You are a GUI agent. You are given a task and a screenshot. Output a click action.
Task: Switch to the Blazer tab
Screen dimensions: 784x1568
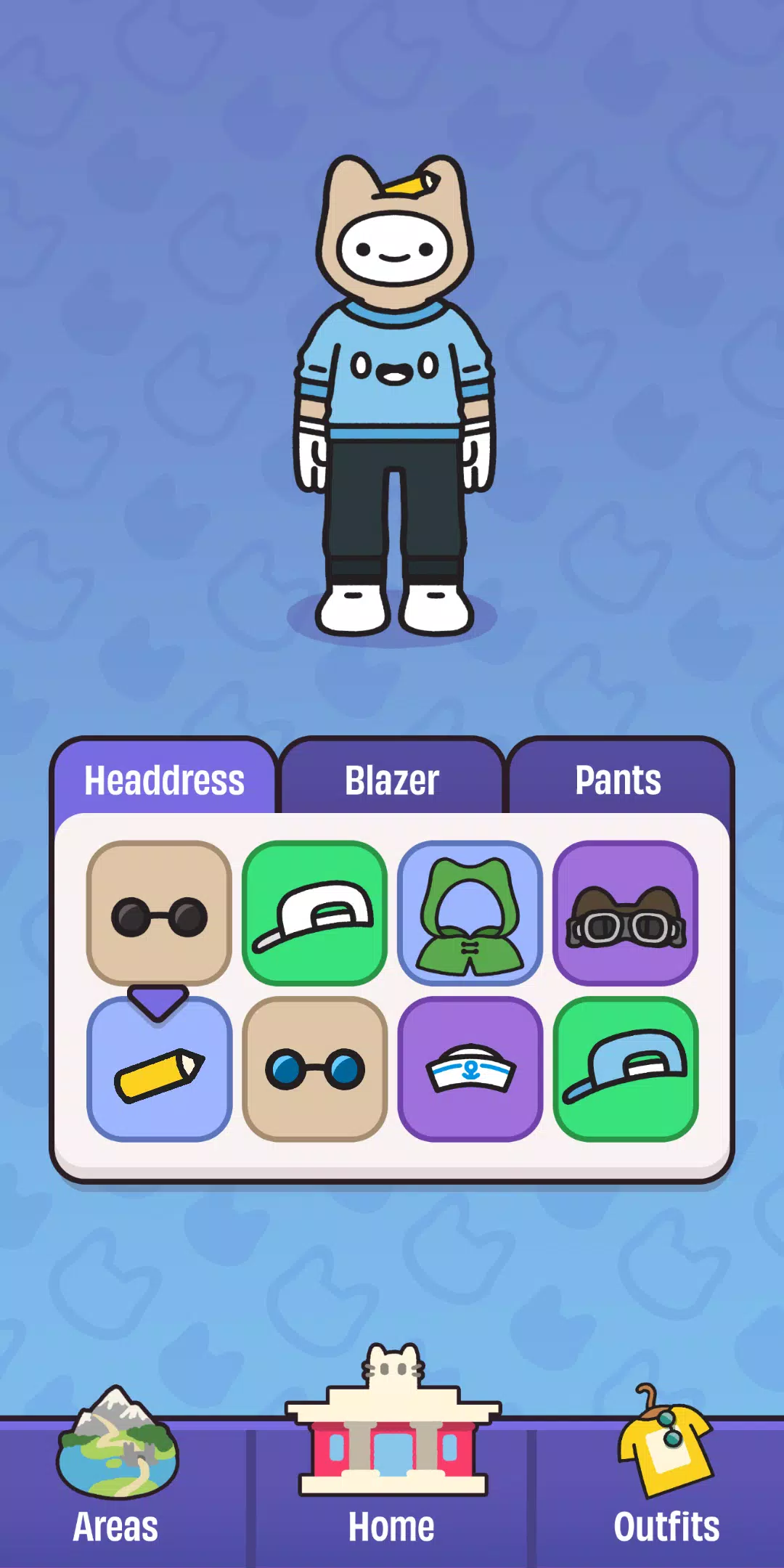pyautogui.click(x=392, y=780)
